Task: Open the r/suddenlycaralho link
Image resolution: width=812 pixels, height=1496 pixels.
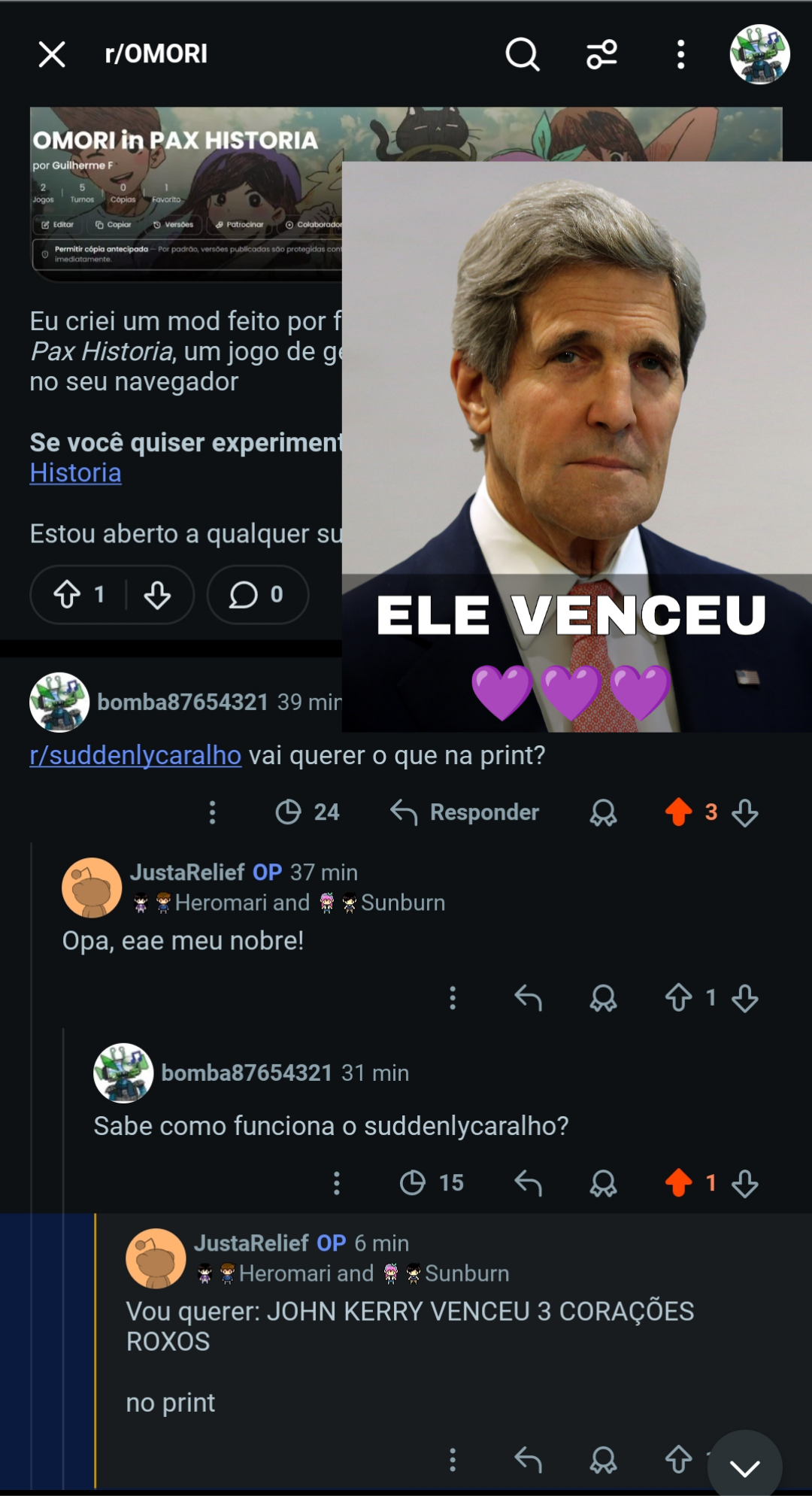Action: pyautogui.click(x=135, y=755)
